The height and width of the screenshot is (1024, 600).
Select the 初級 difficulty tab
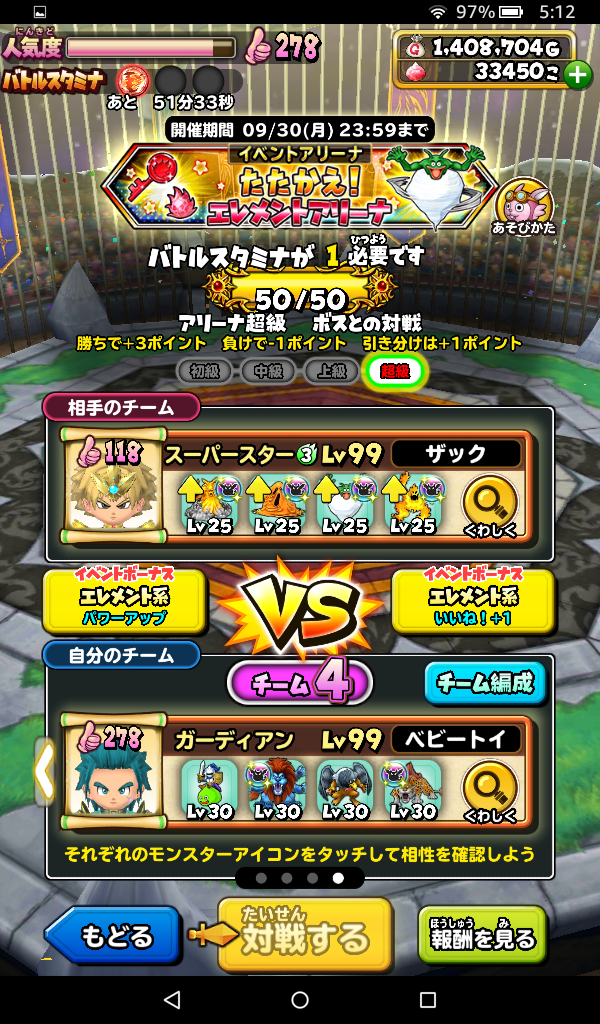[204, 371]
